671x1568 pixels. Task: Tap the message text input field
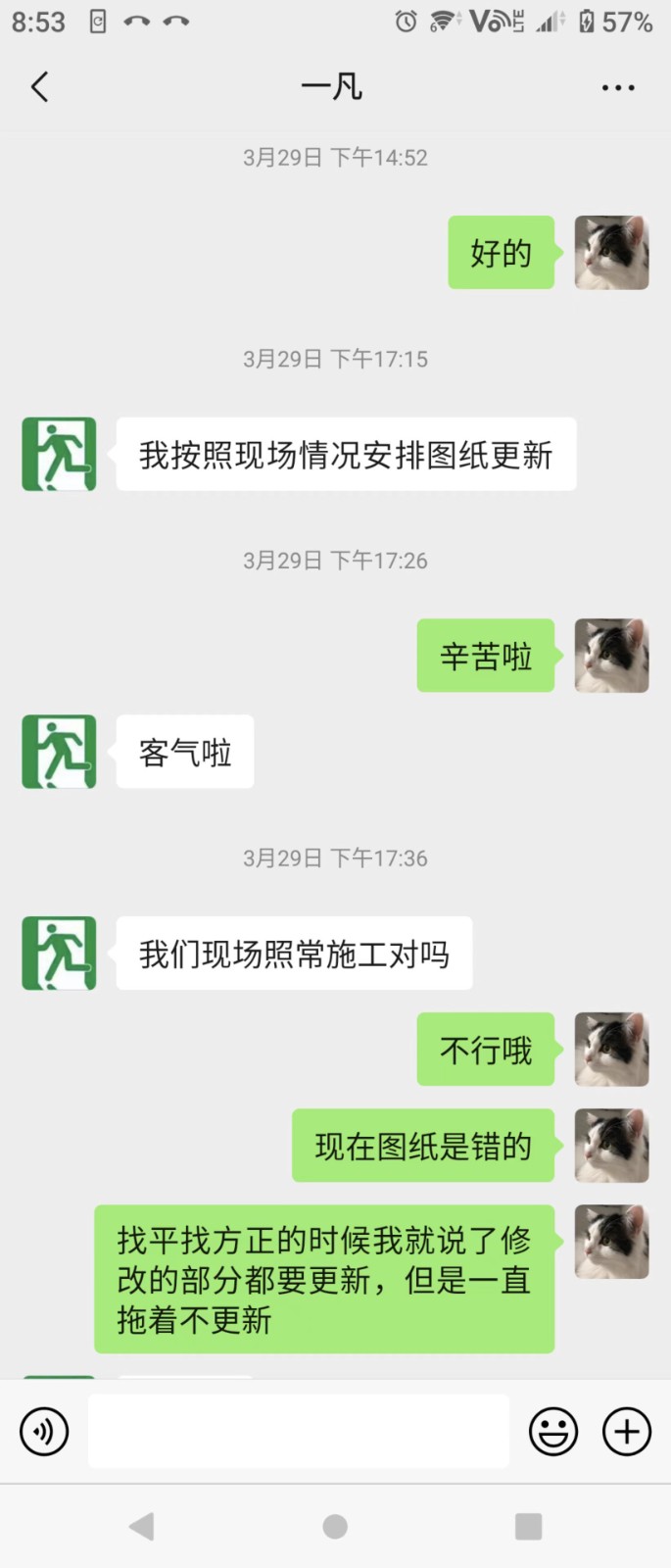tap(298, 1432)
